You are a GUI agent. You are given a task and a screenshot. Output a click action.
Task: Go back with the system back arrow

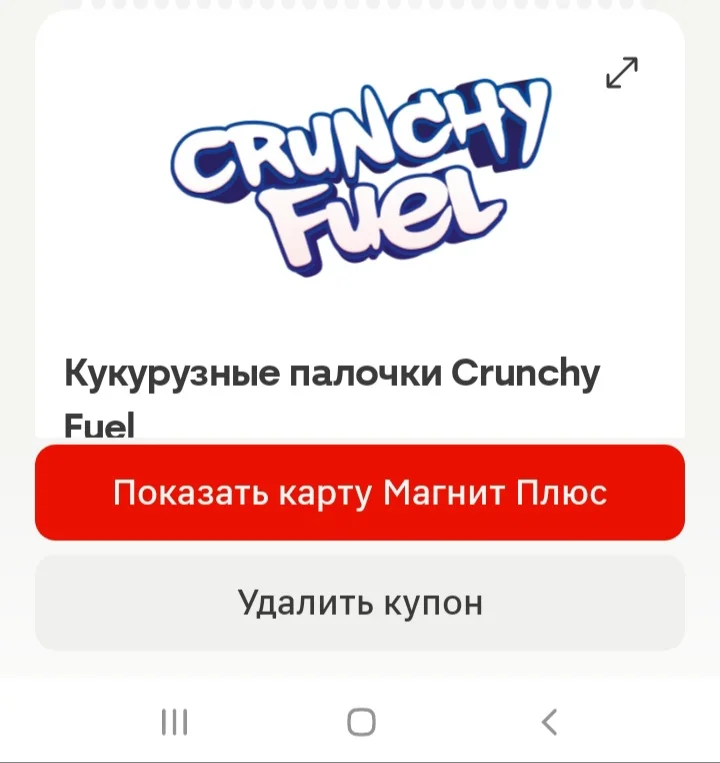(x=549, y=722)
